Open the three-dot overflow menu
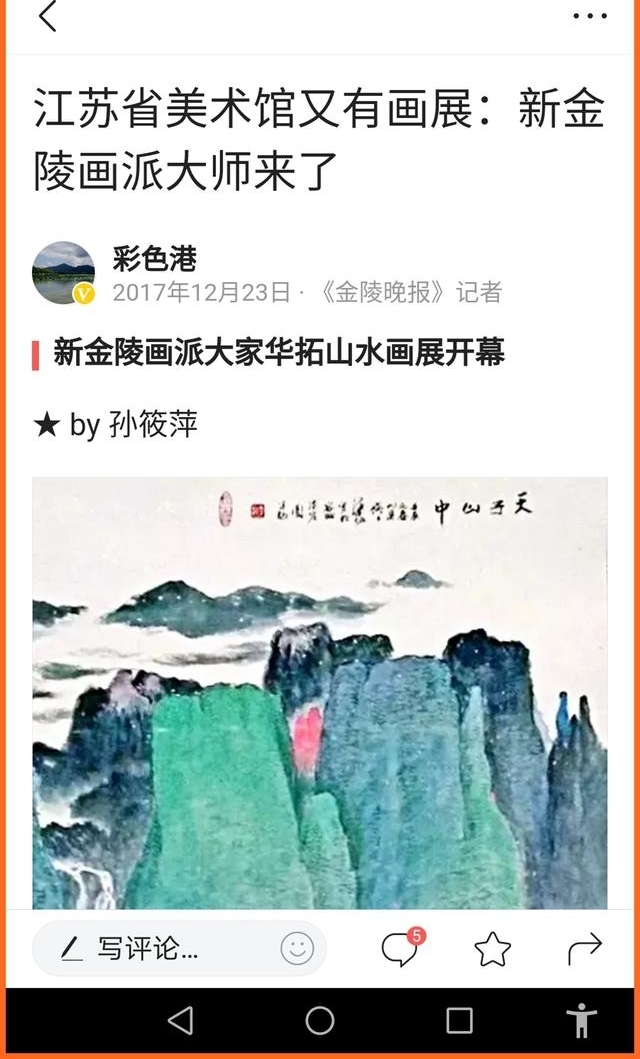This screenshot has width=640, height=1059. (589, 16)
